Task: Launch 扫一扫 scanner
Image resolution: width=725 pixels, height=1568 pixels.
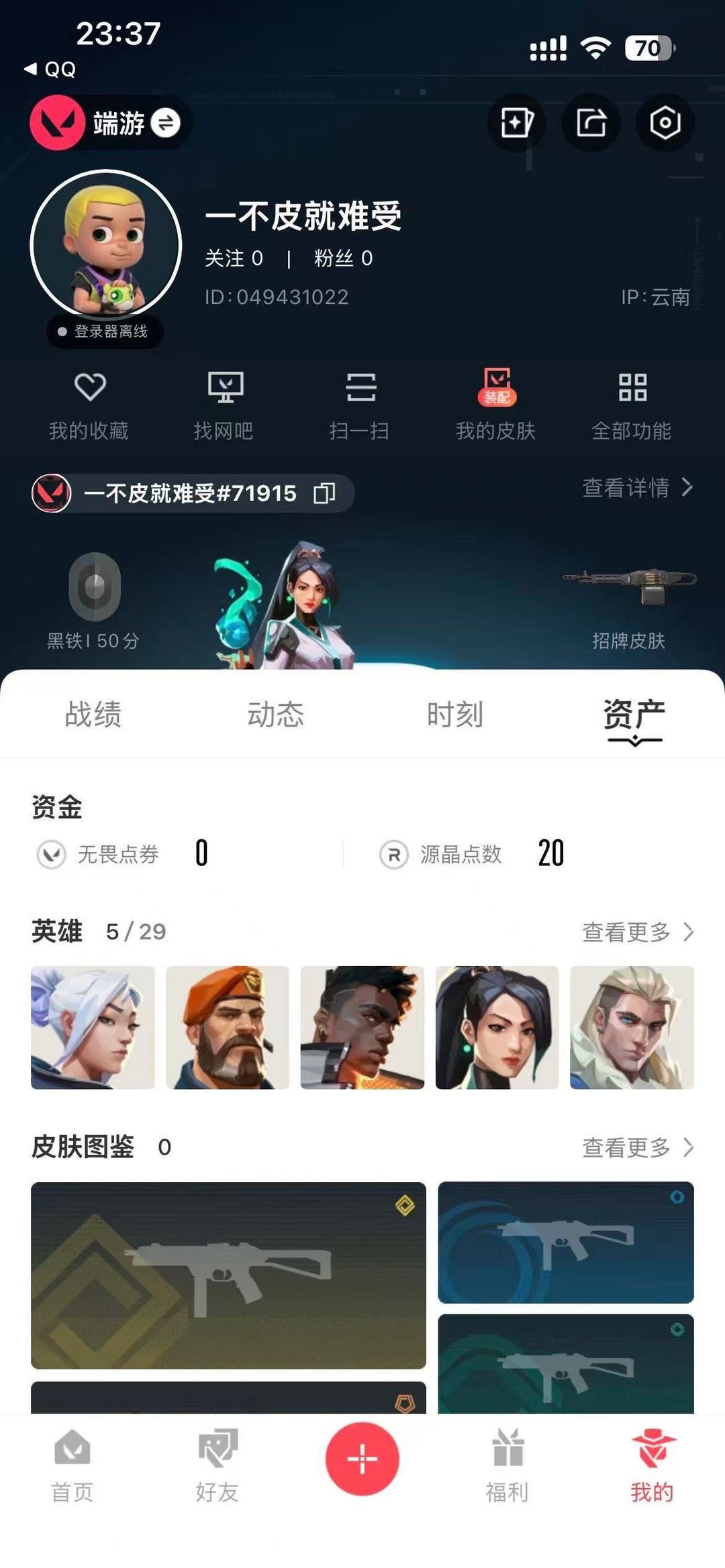Action: click(360, 405)
